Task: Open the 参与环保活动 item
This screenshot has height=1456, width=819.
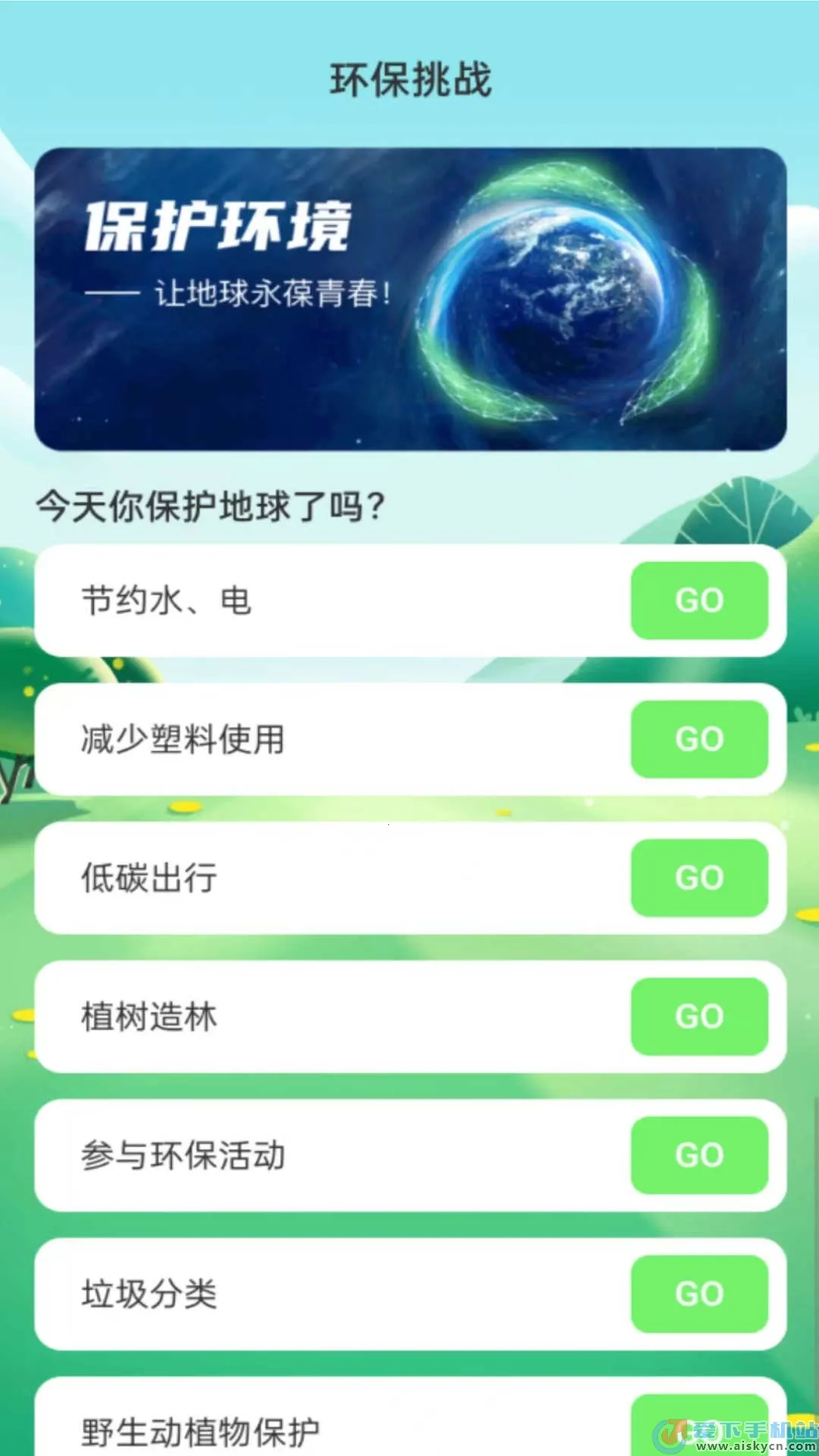Action: click(303, 1156)
